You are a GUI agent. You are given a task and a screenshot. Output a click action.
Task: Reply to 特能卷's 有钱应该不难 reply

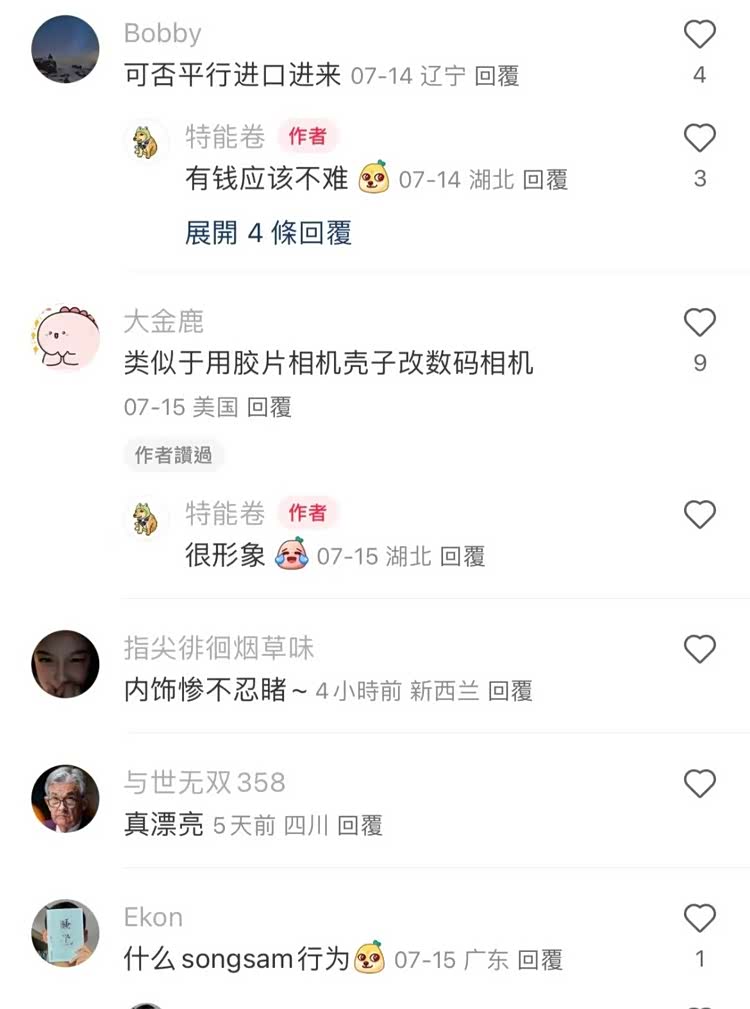(x=545, y=180)
